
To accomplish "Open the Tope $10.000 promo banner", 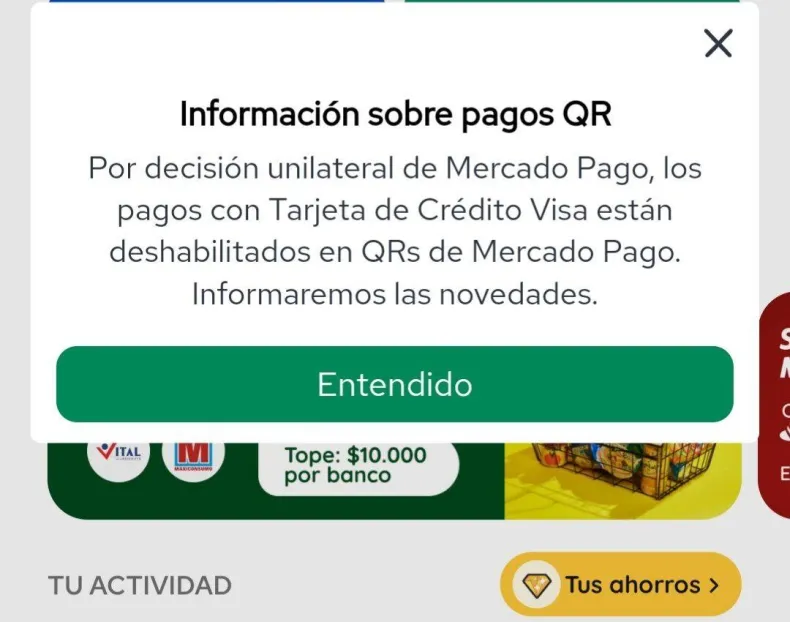I will tap(358, 467).
